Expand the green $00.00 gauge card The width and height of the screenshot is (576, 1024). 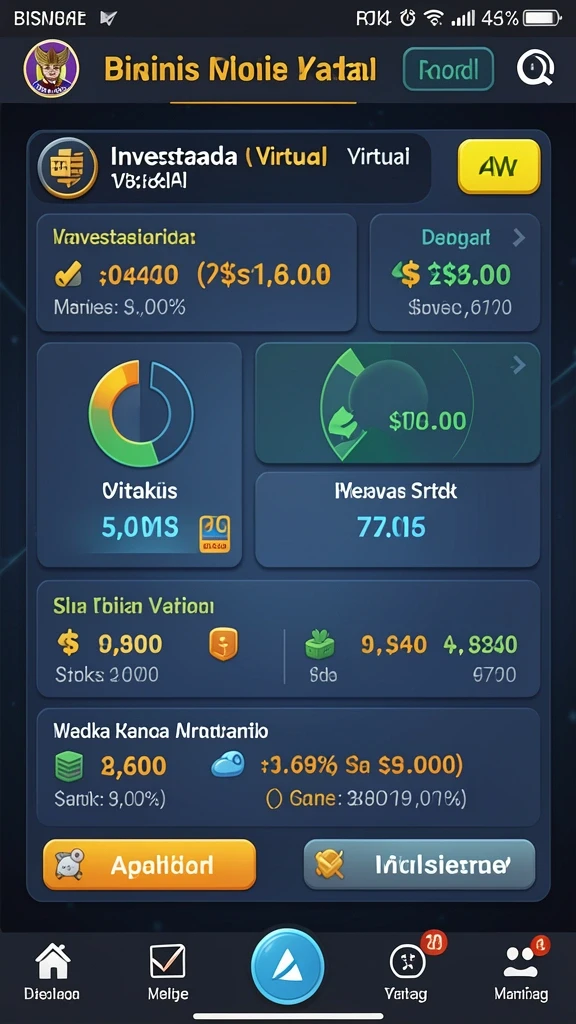[397, 403]
